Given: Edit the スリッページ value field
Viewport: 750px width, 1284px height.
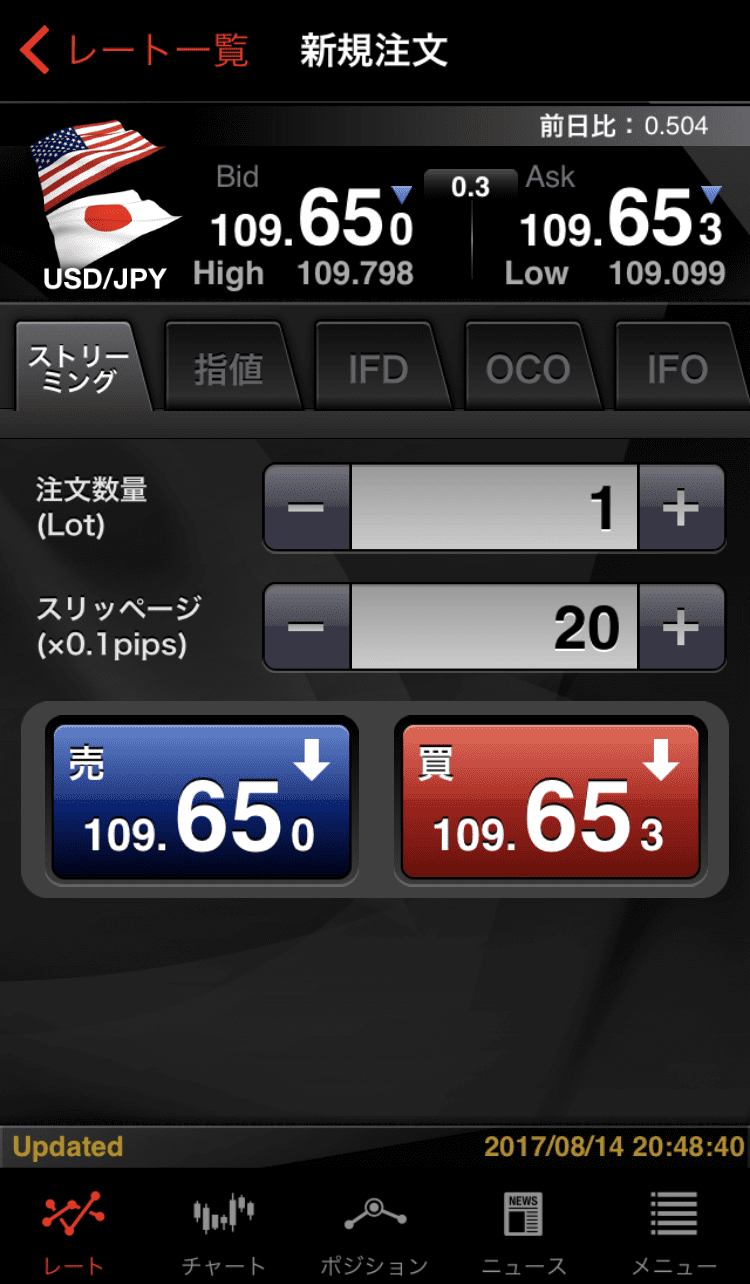Looking at the screenshot, I should click(494, 628).
